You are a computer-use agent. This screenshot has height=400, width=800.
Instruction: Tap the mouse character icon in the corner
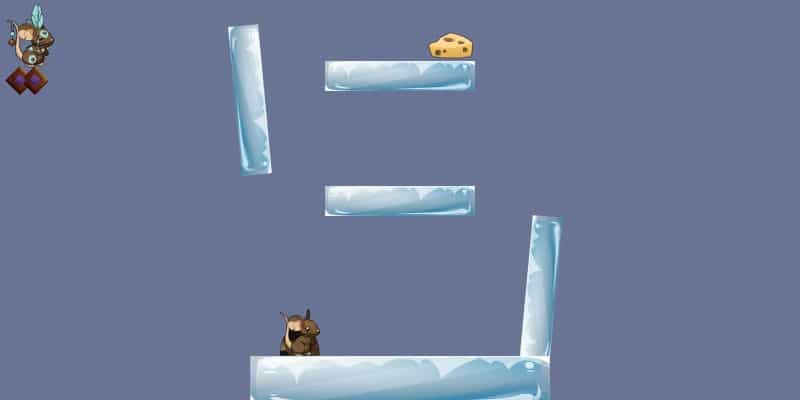(29, 36)
